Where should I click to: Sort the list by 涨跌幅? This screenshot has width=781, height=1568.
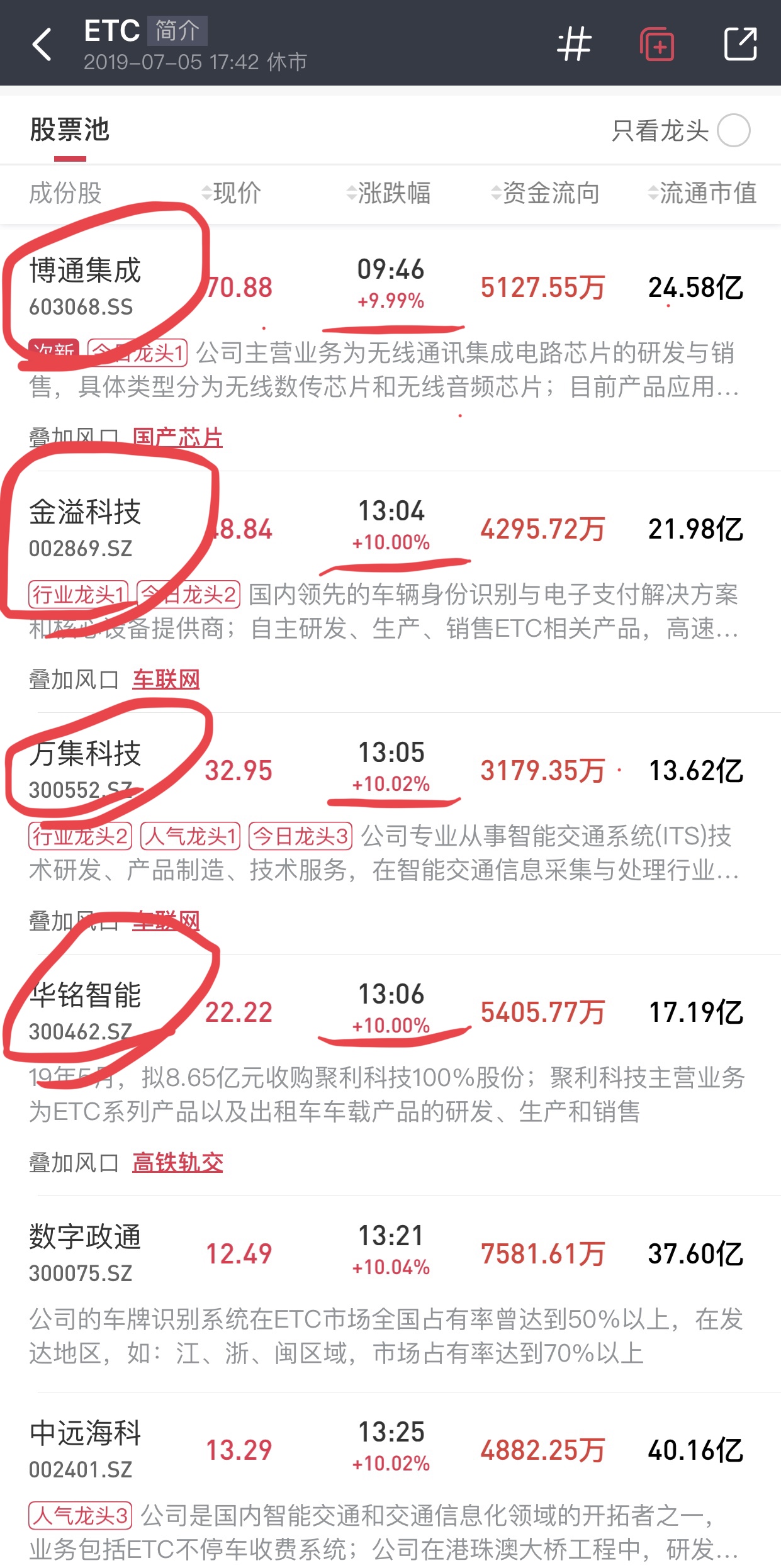[389, 193]
